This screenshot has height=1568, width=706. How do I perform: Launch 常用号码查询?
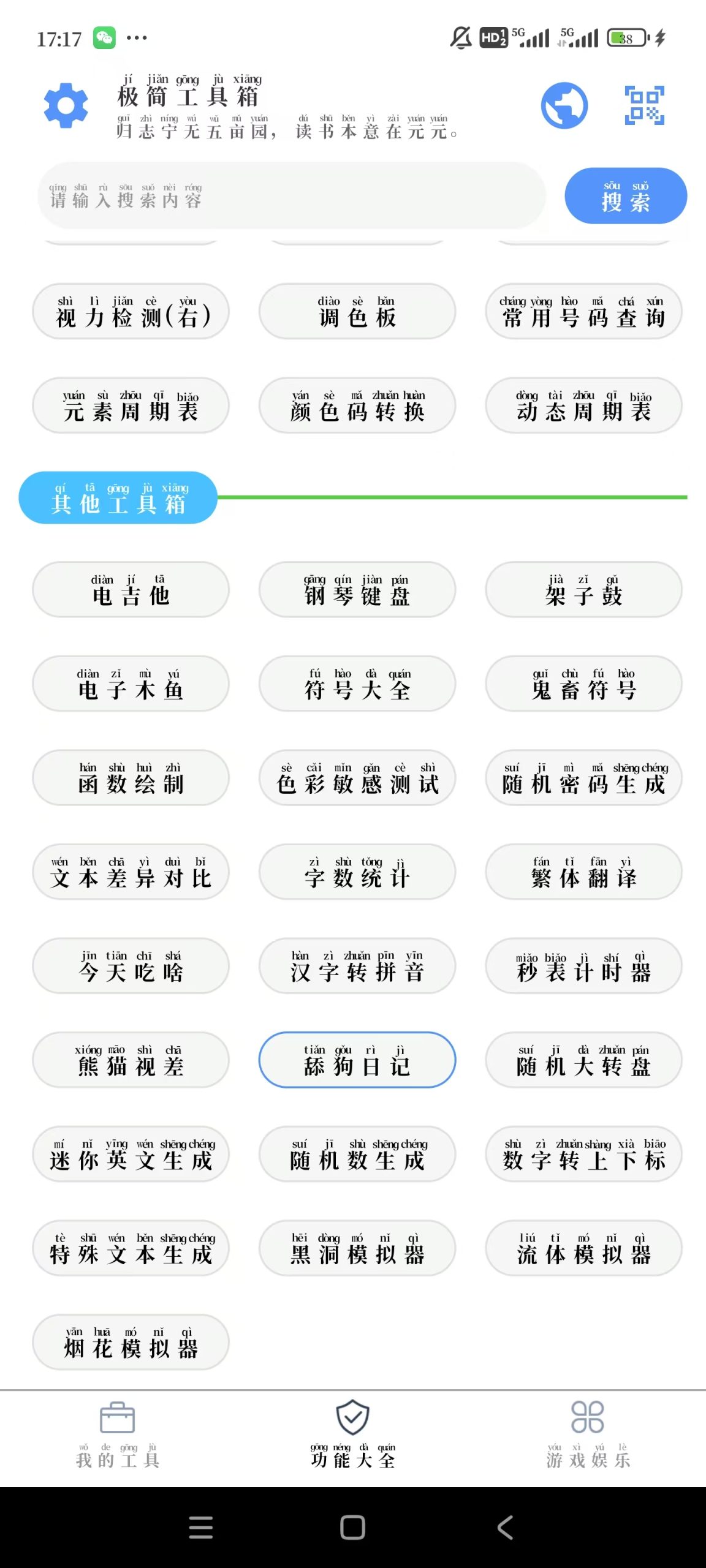click(x=583, y=312)
